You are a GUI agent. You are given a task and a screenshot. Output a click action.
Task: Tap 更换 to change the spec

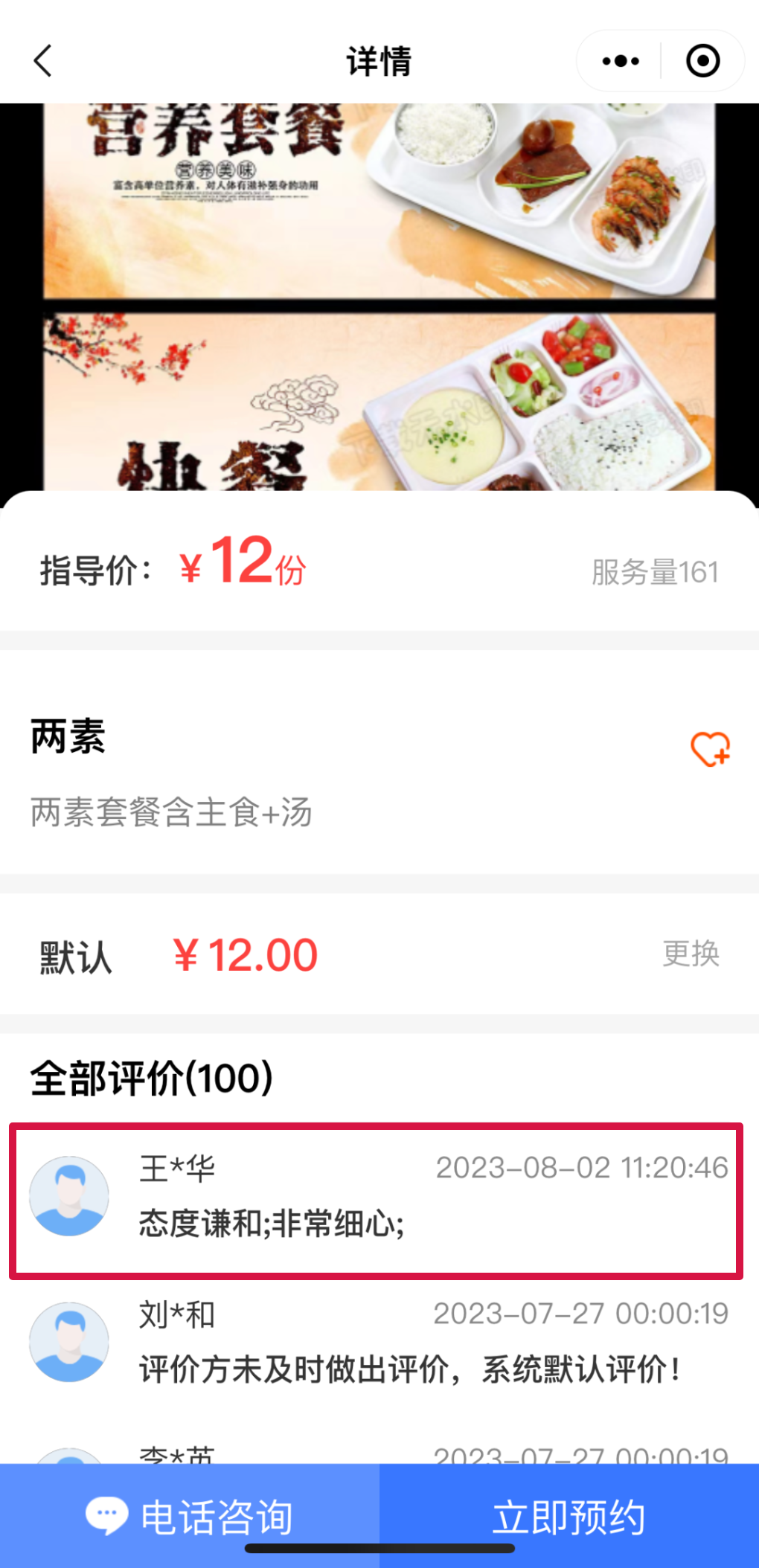pyautogui.click(x=691, y=954)
